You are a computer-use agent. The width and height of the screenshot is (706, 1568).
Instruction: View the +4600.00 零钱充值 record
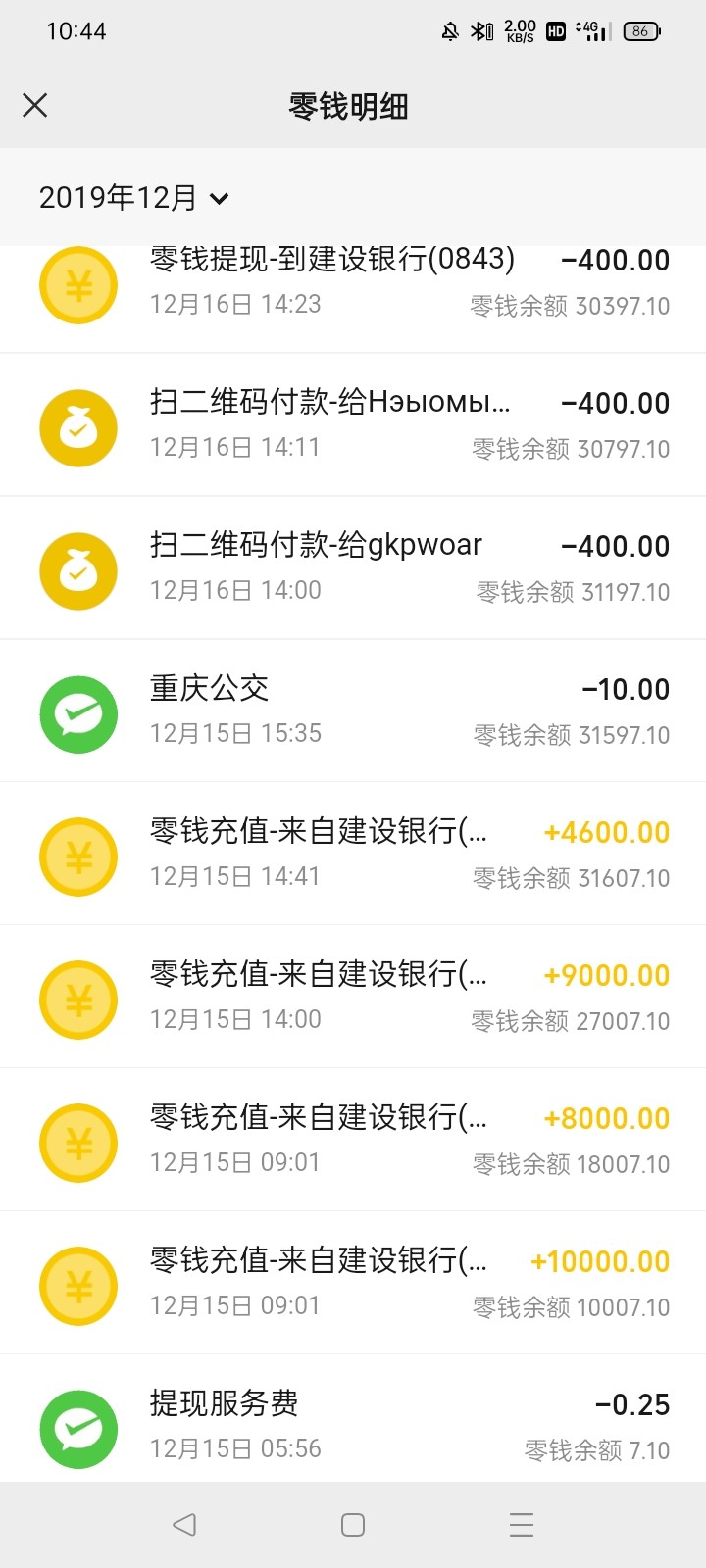pyautogui.click(x=353, y=855)
